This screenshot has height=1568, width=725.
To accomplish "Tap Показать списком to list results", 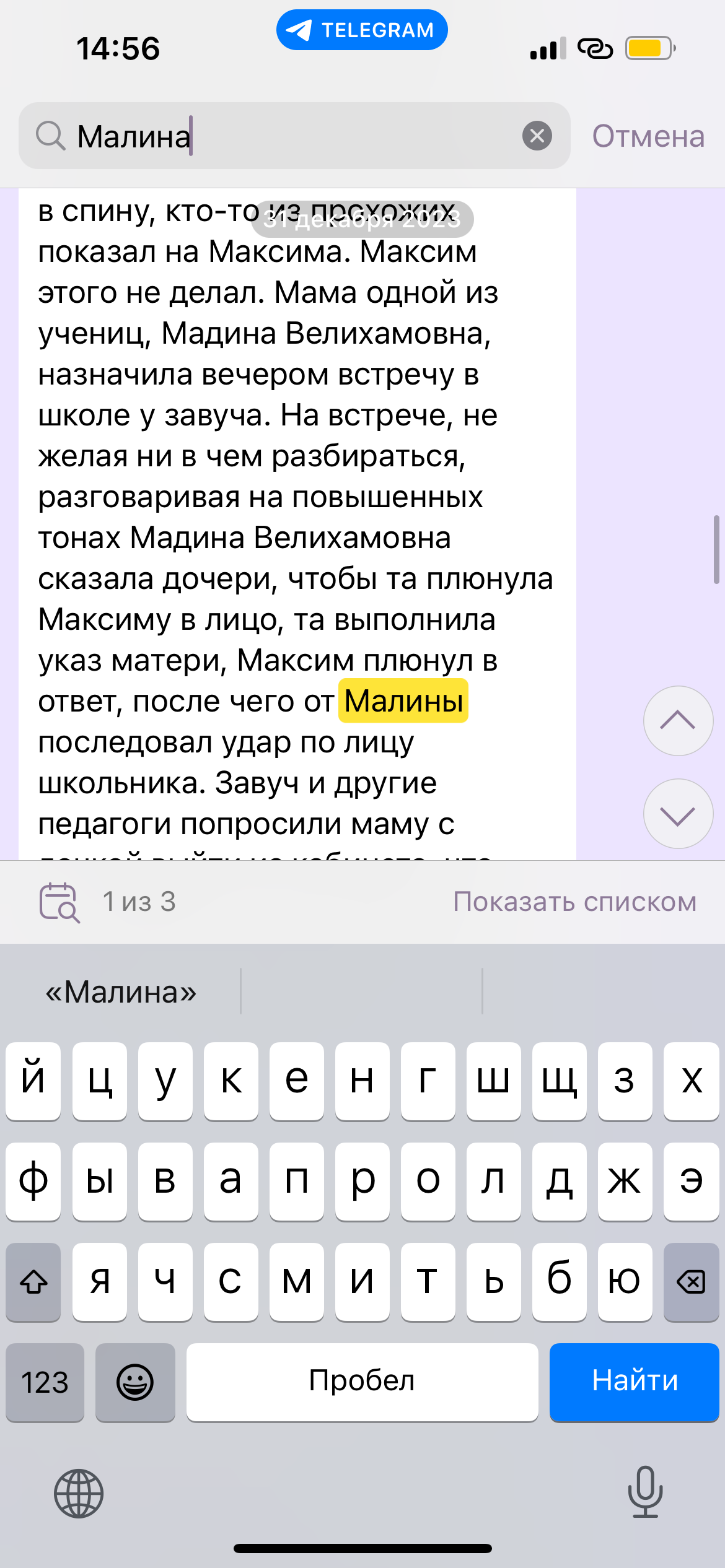I will coord(575,902).
